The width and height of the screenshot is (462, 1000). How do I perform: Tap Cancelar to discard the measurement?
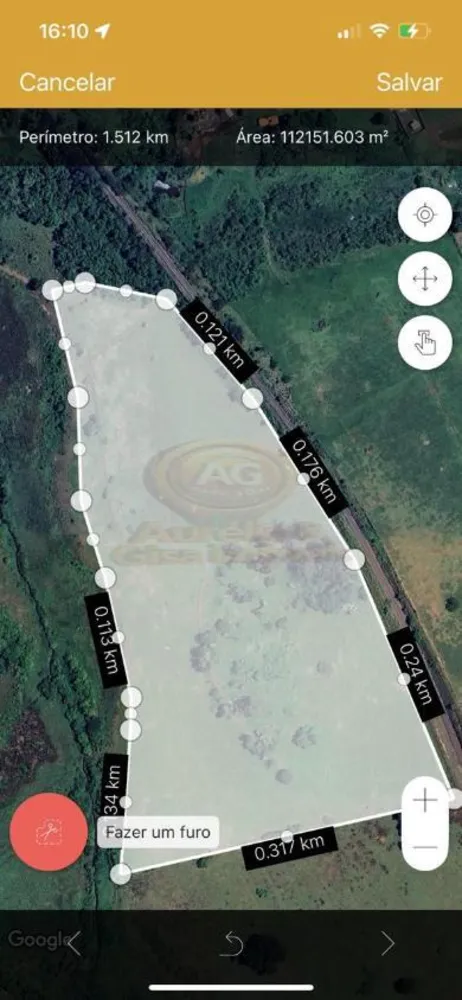67,82
